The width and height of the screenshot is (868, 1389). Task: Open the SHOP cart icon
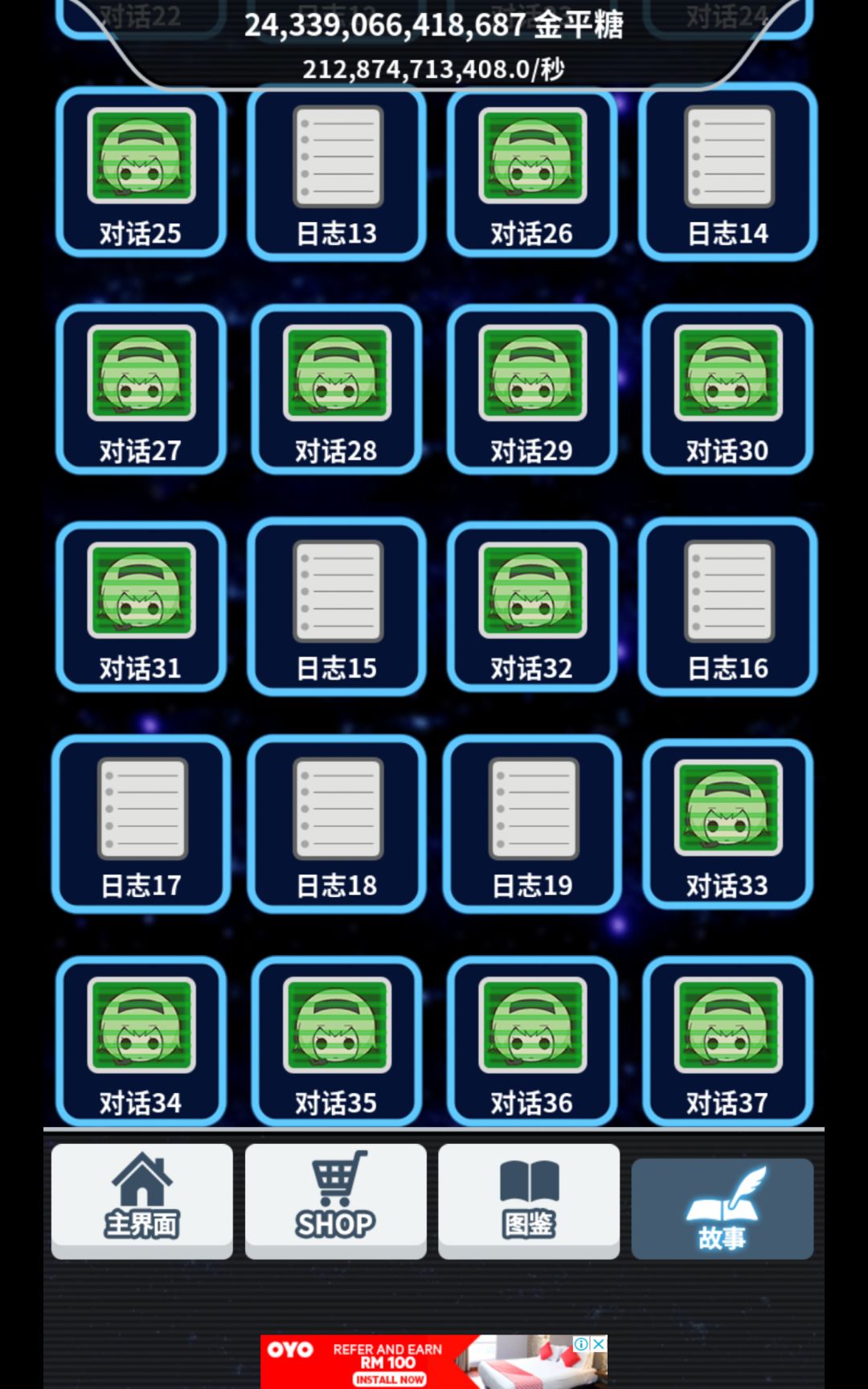pos(335,1199)
